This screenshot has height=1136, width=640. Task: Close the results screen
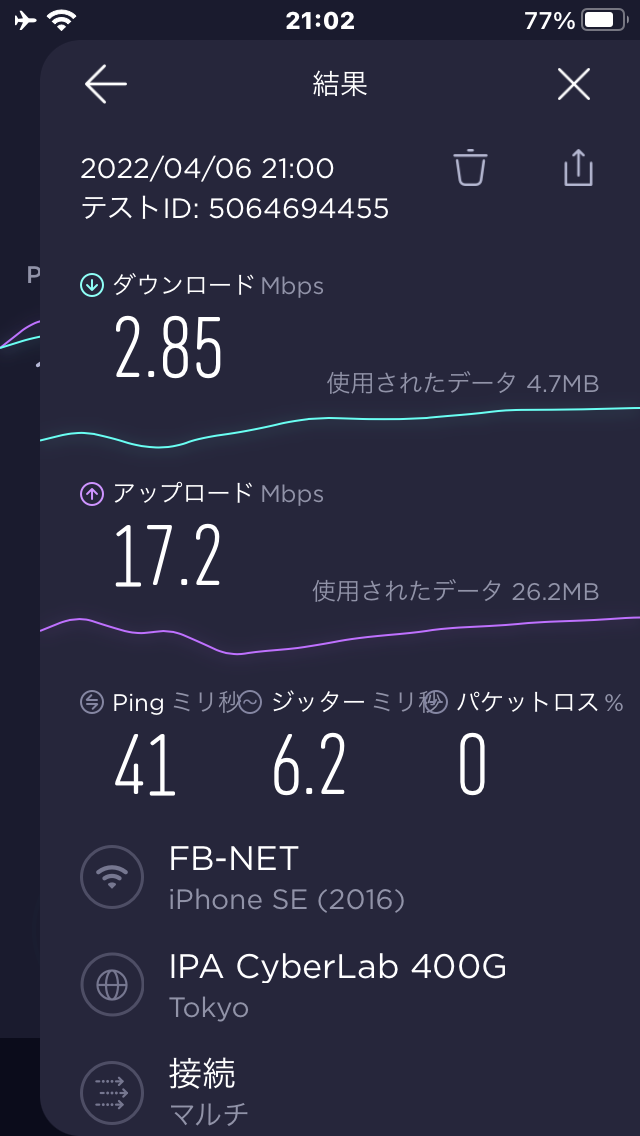click(574, 85)
